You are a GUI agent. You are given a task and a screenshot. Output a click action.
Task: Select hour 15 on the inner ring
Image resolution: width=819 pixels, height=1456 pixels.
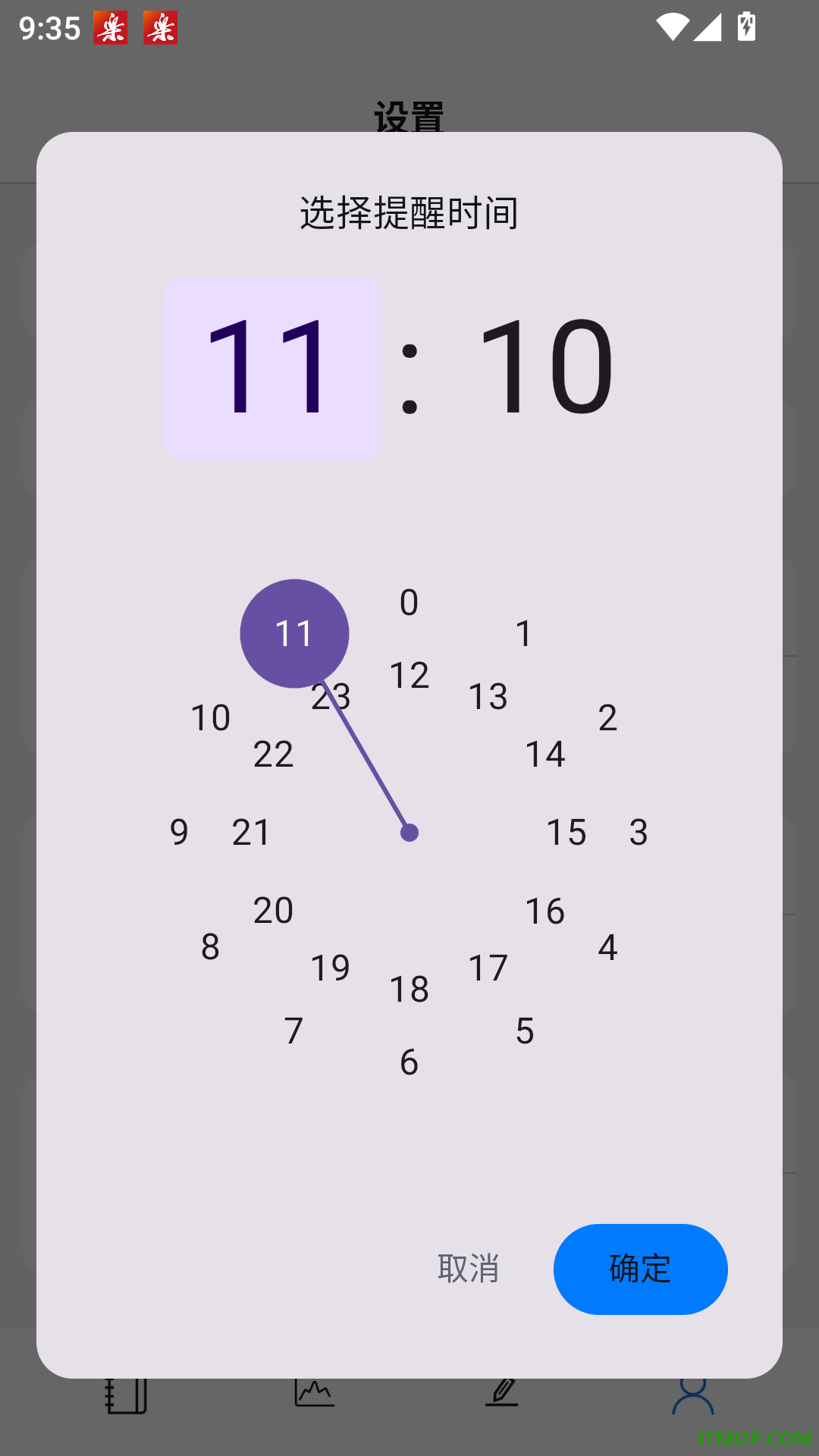tap(566, 833)
